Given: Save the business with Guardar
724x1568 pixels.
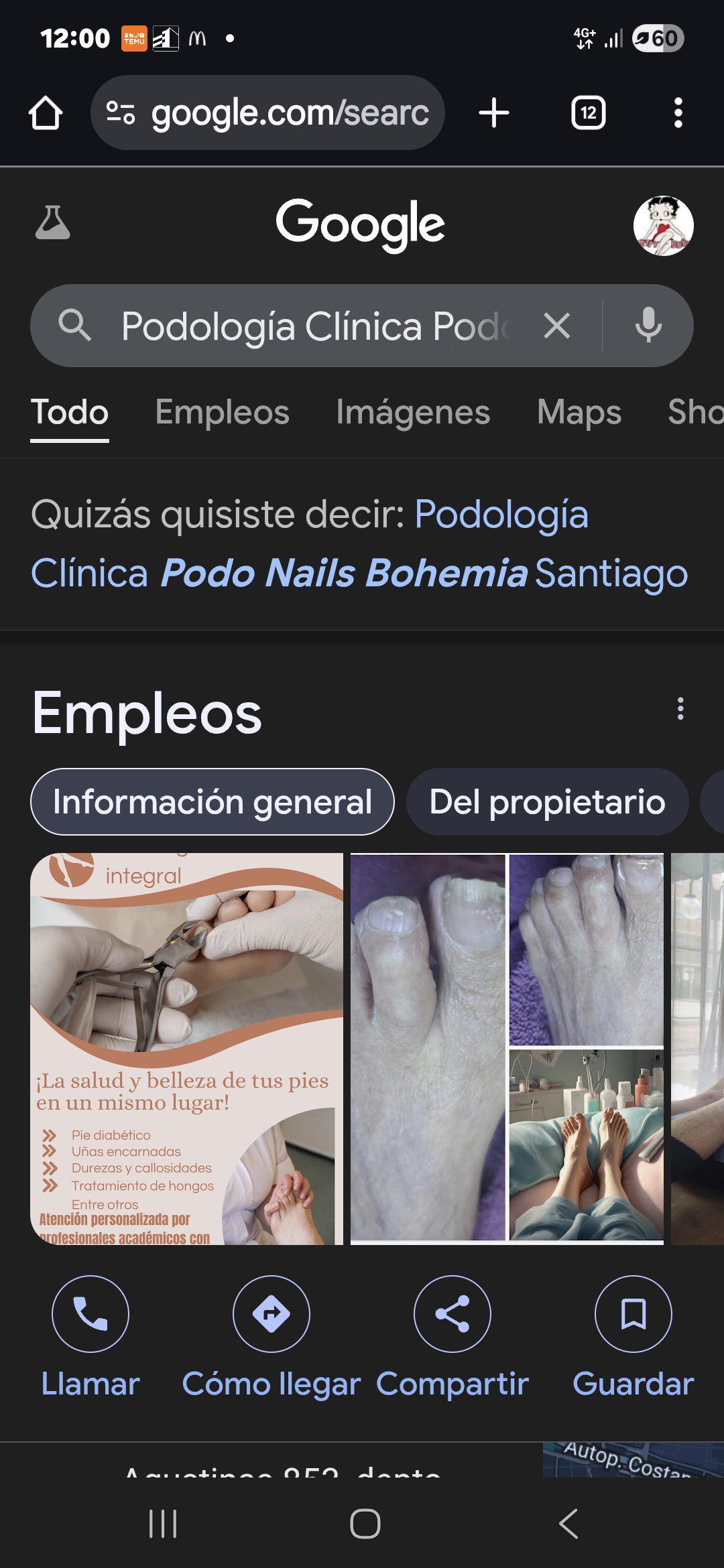Looking at the screenshot, I should click(x=633, y=1337).
